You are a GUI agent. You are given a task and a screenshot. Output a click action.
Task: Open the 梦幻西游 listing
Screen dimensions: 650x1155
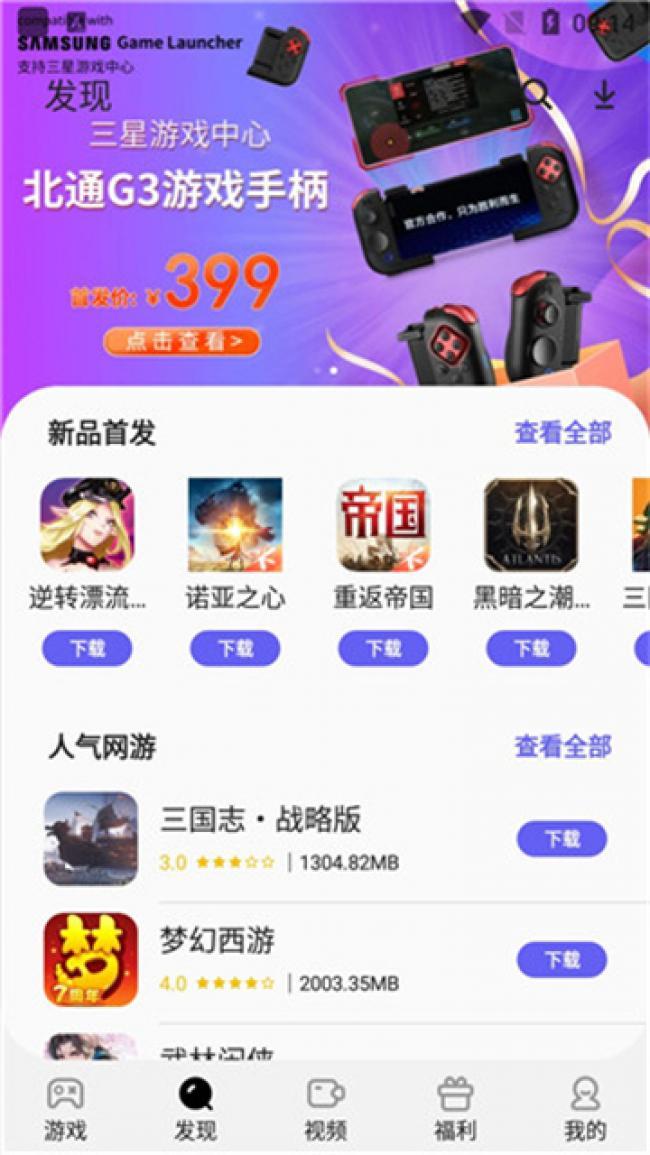point(217,940)
